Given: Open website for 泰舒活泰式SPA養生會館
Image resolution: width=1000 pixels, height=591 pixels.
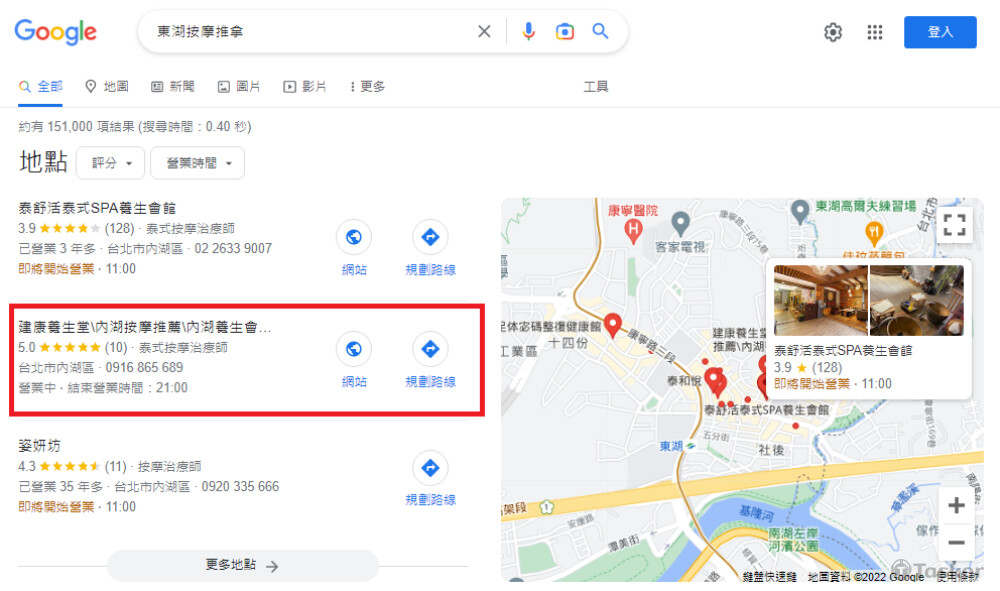Looking at the screenshot, I should click(353, 248).
